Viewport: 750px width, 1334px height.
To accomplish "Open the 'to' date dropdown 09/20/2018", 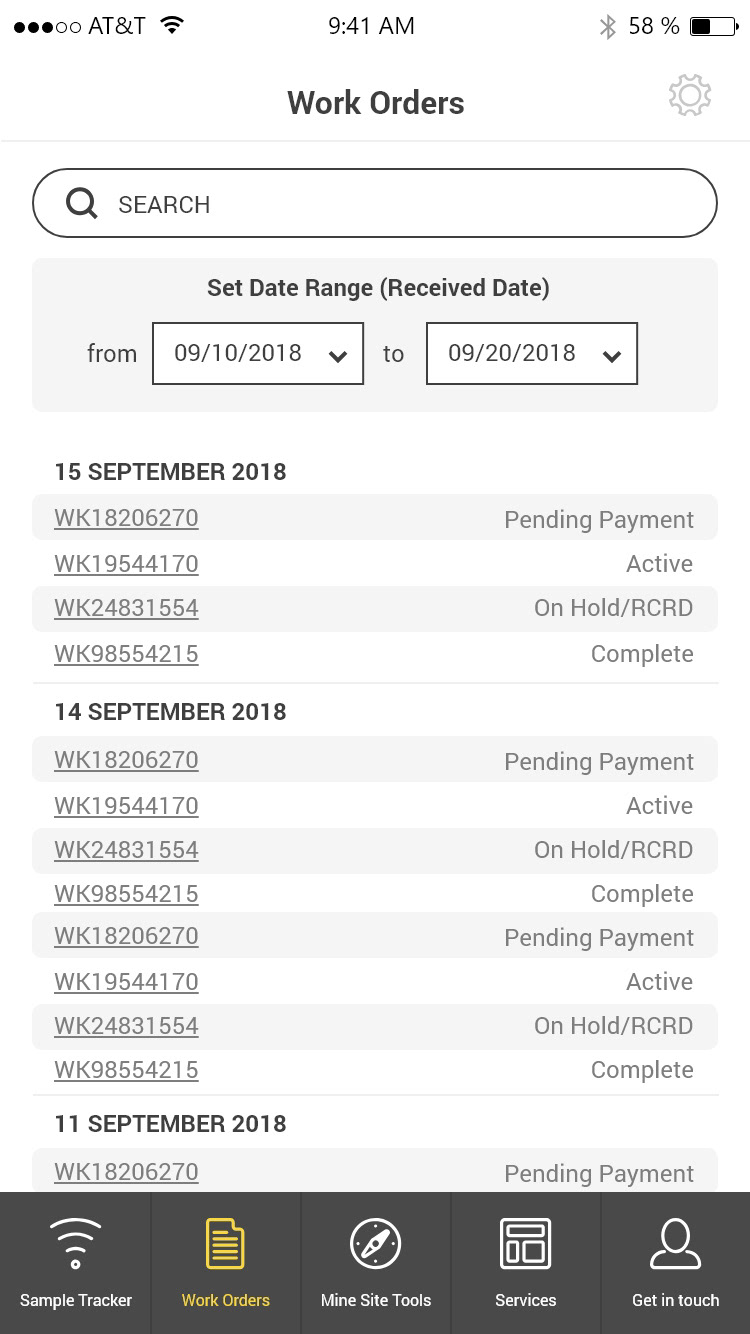I will click(x=532, y=353).
